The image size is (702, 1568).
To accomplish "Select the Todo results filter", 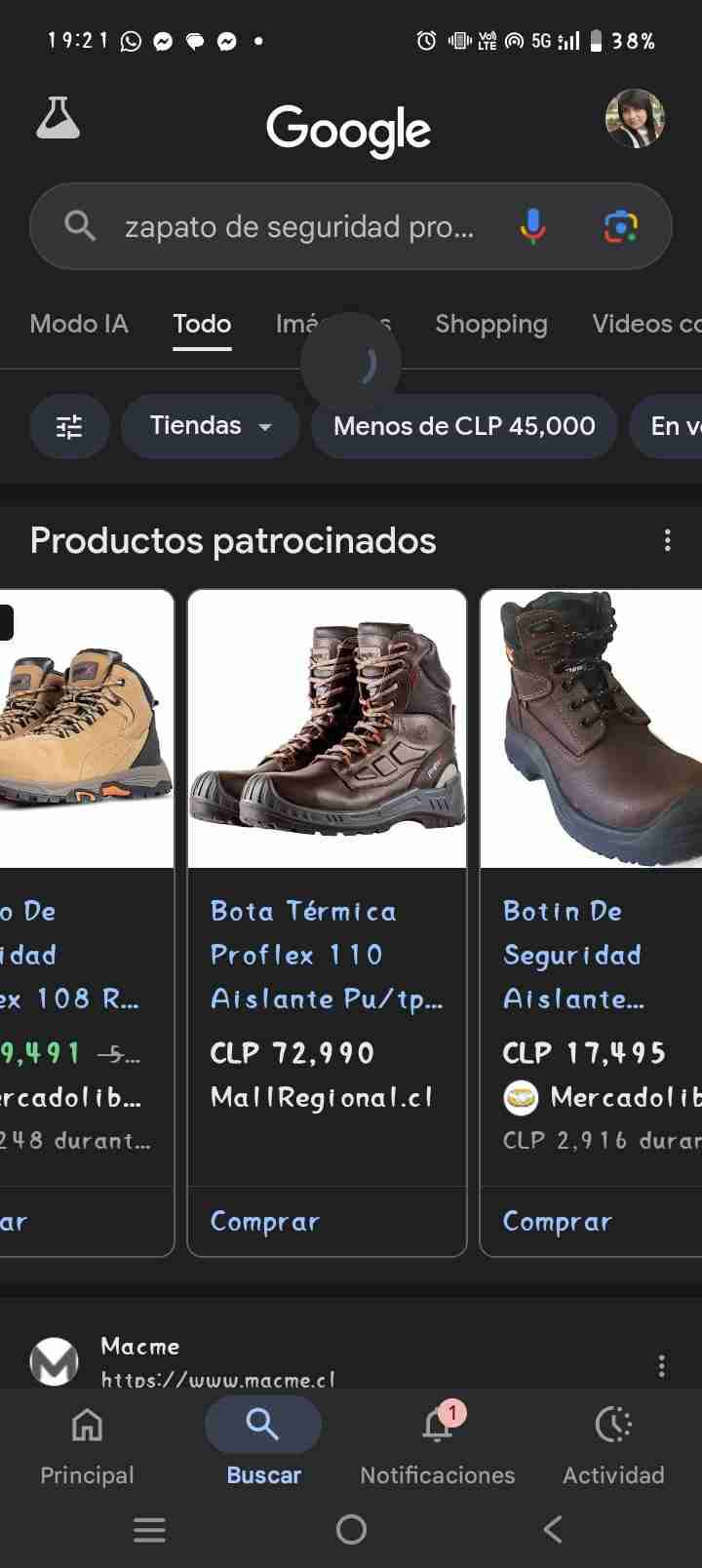I will point(202,324).
